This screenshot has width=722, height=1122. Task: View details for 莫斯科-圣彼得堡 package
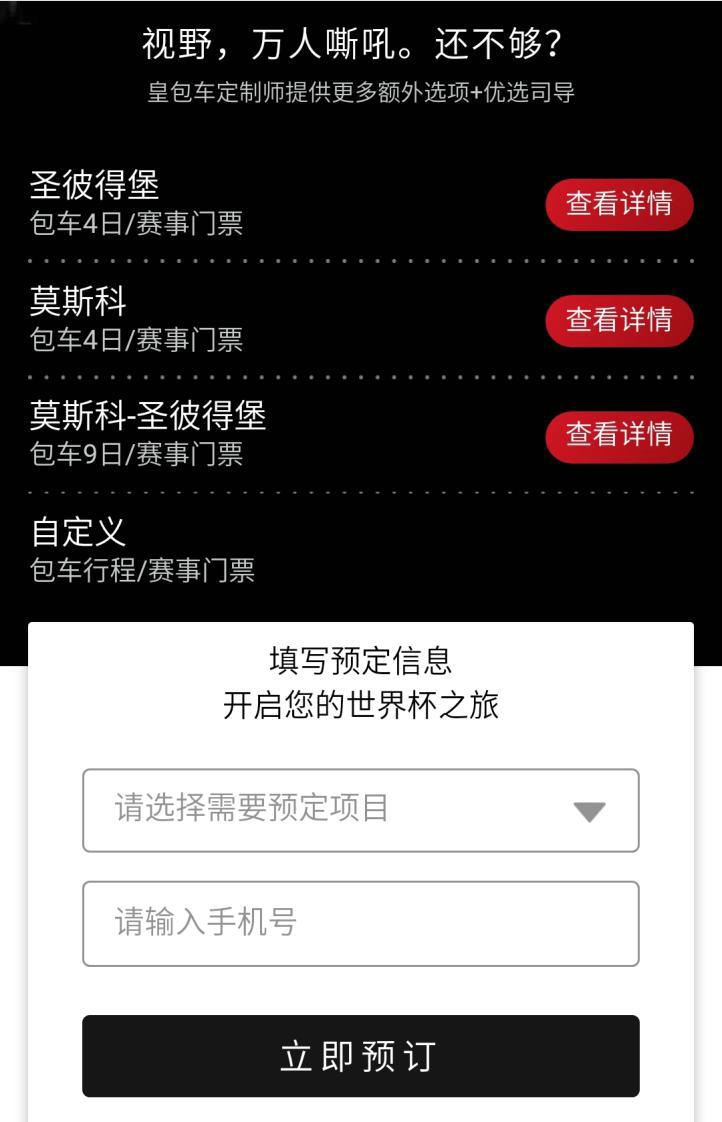click(619, 435)
